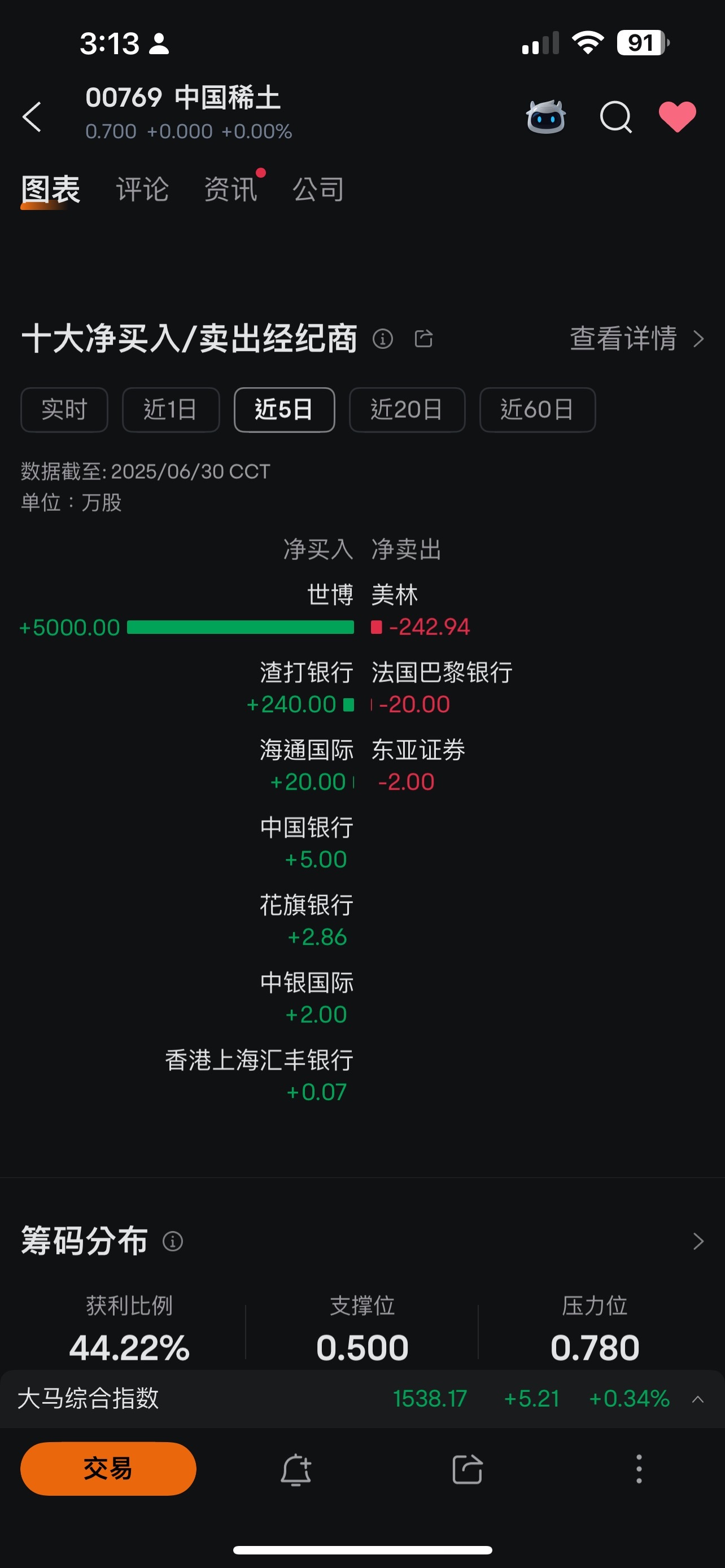Open the bottom three-dot more menu
This screenshot has width=725, height=1568.
[x=639, y=1469]
